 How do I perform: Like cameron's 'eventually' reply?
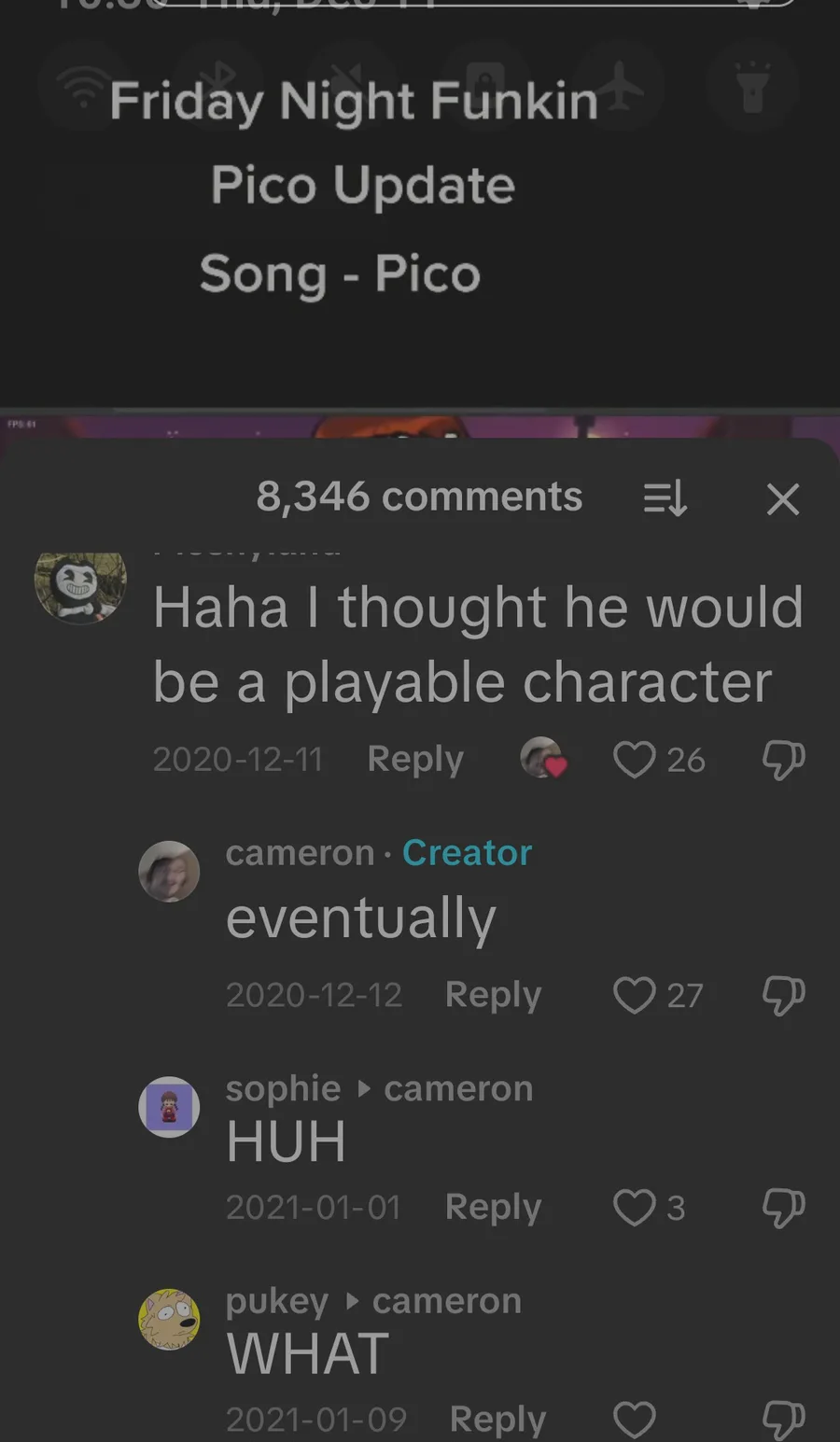tap(635, 995)
